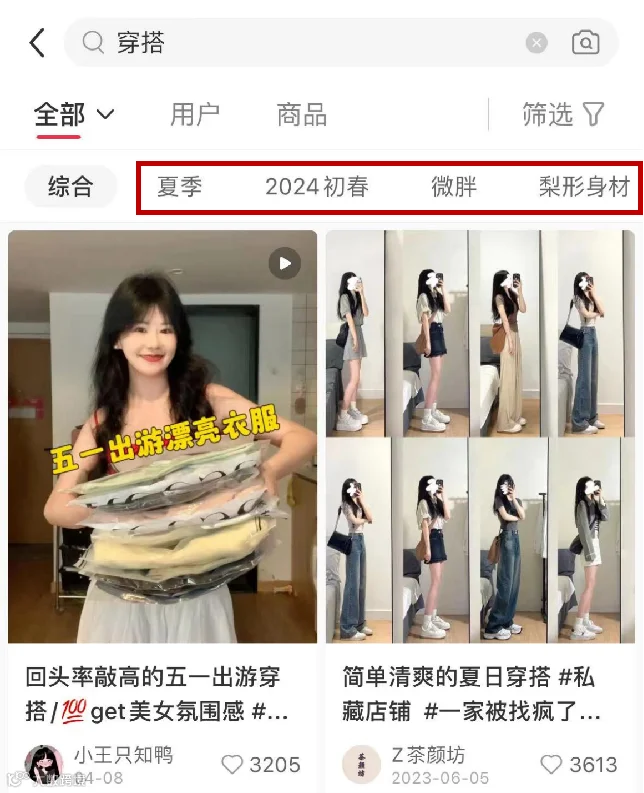Go back with the arrow icon
The image size is (644, 793).
[37, 42]
